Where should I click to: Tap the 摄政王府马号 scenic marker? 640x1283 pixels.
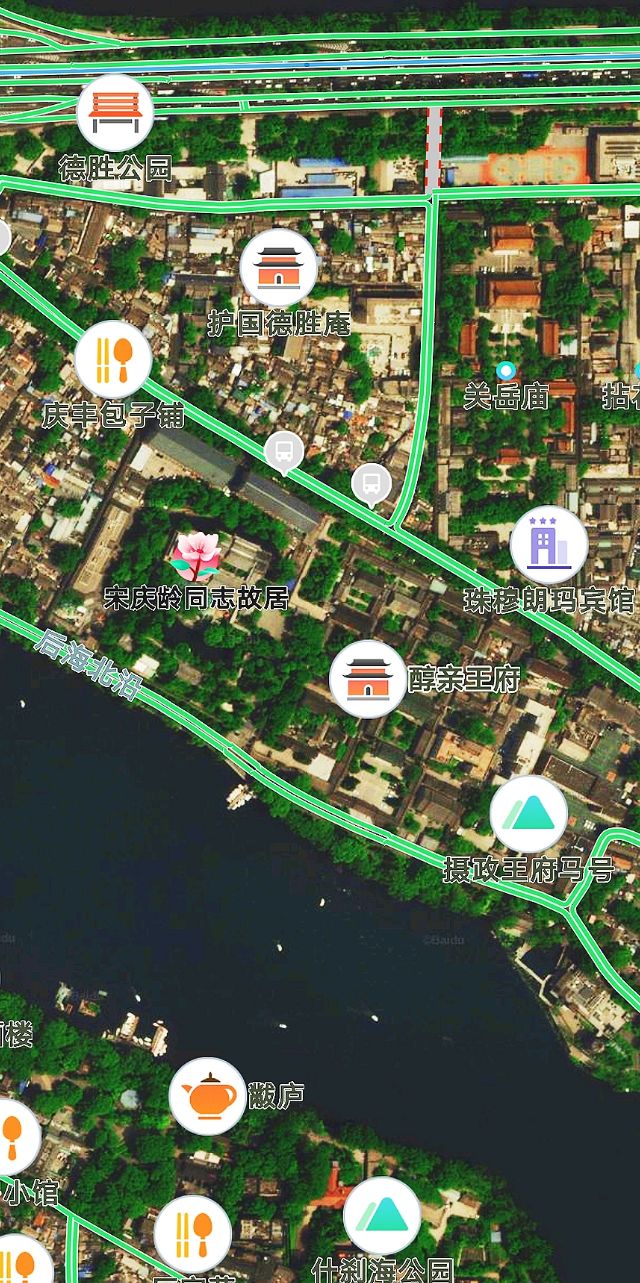tap(529, 814)
